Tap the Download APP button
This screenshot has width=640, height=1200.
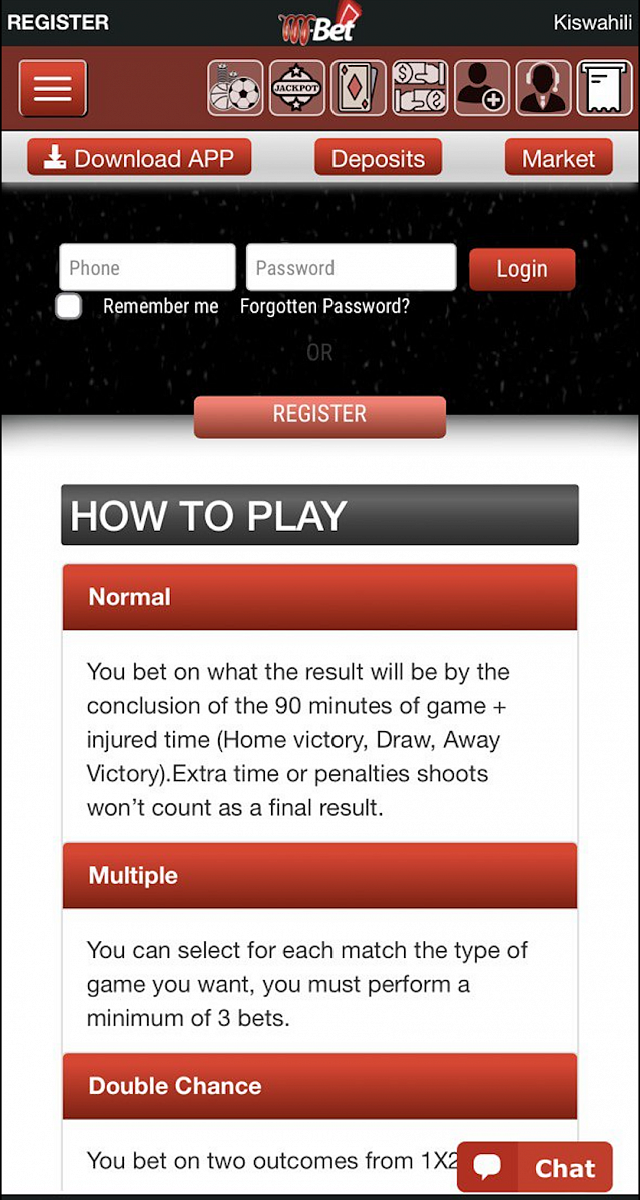[139, 158]
